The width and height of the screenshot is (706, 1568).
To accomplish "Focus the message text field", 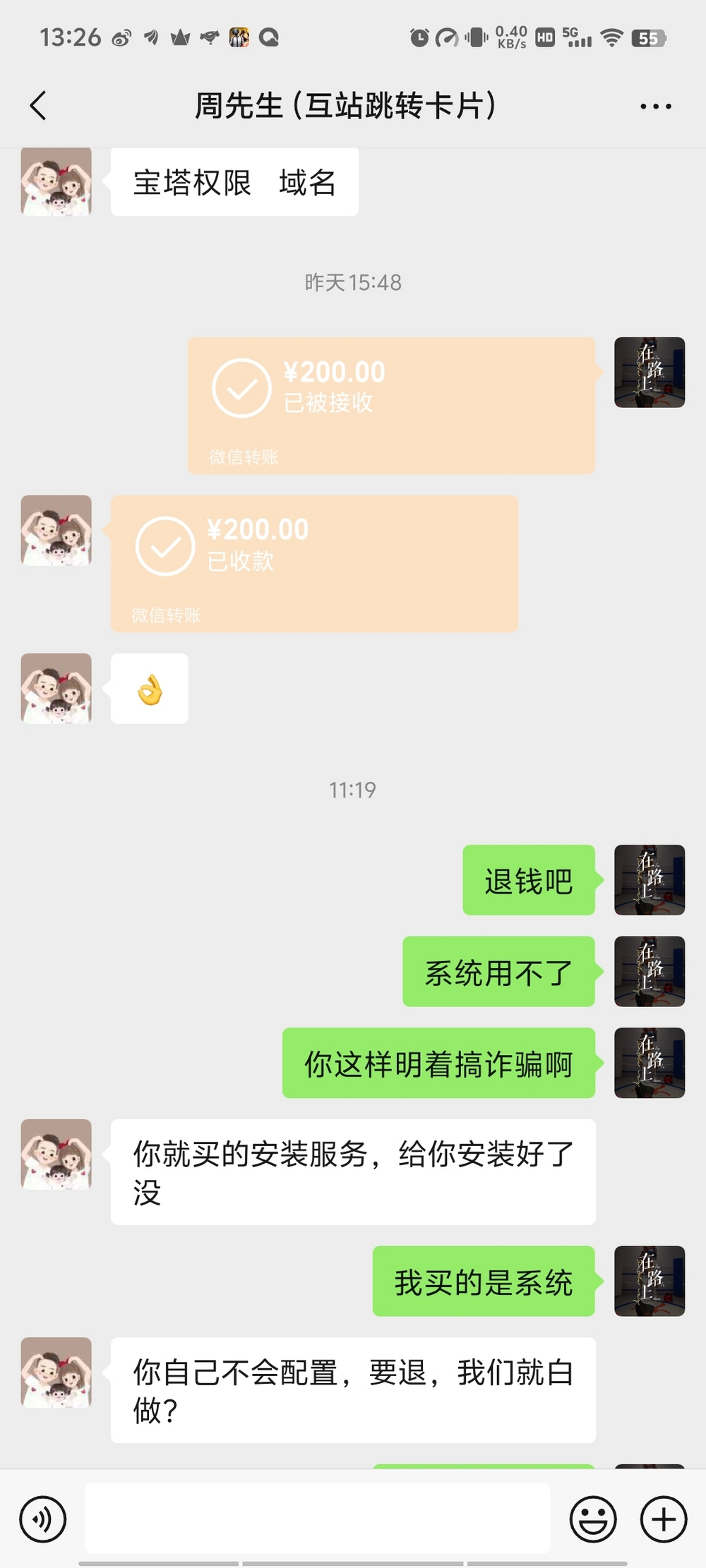I will pyautogui.click(x=317, y=1518).
